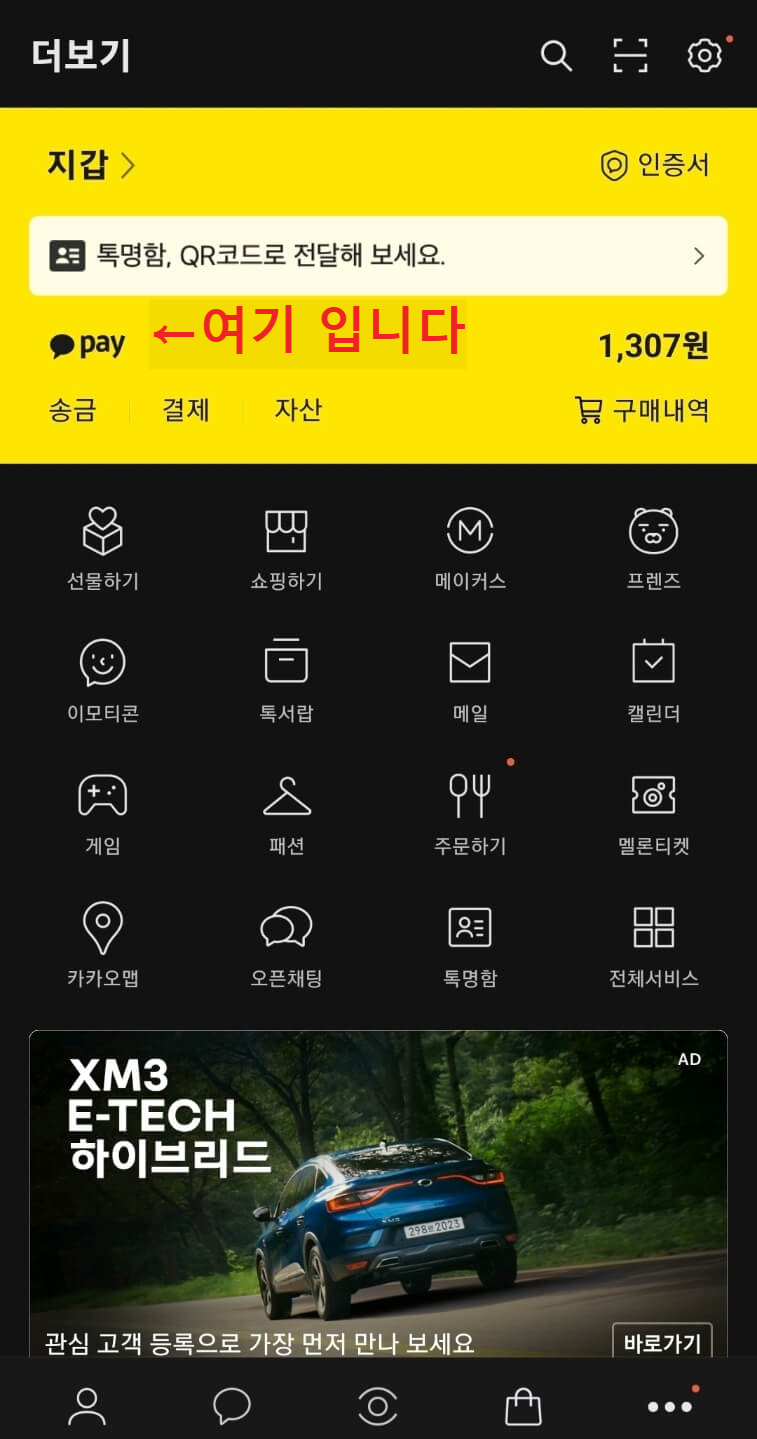Switch to the chat tab at the bottom
Viewport: 757px width, 1439px height.
click(232, 1404)
